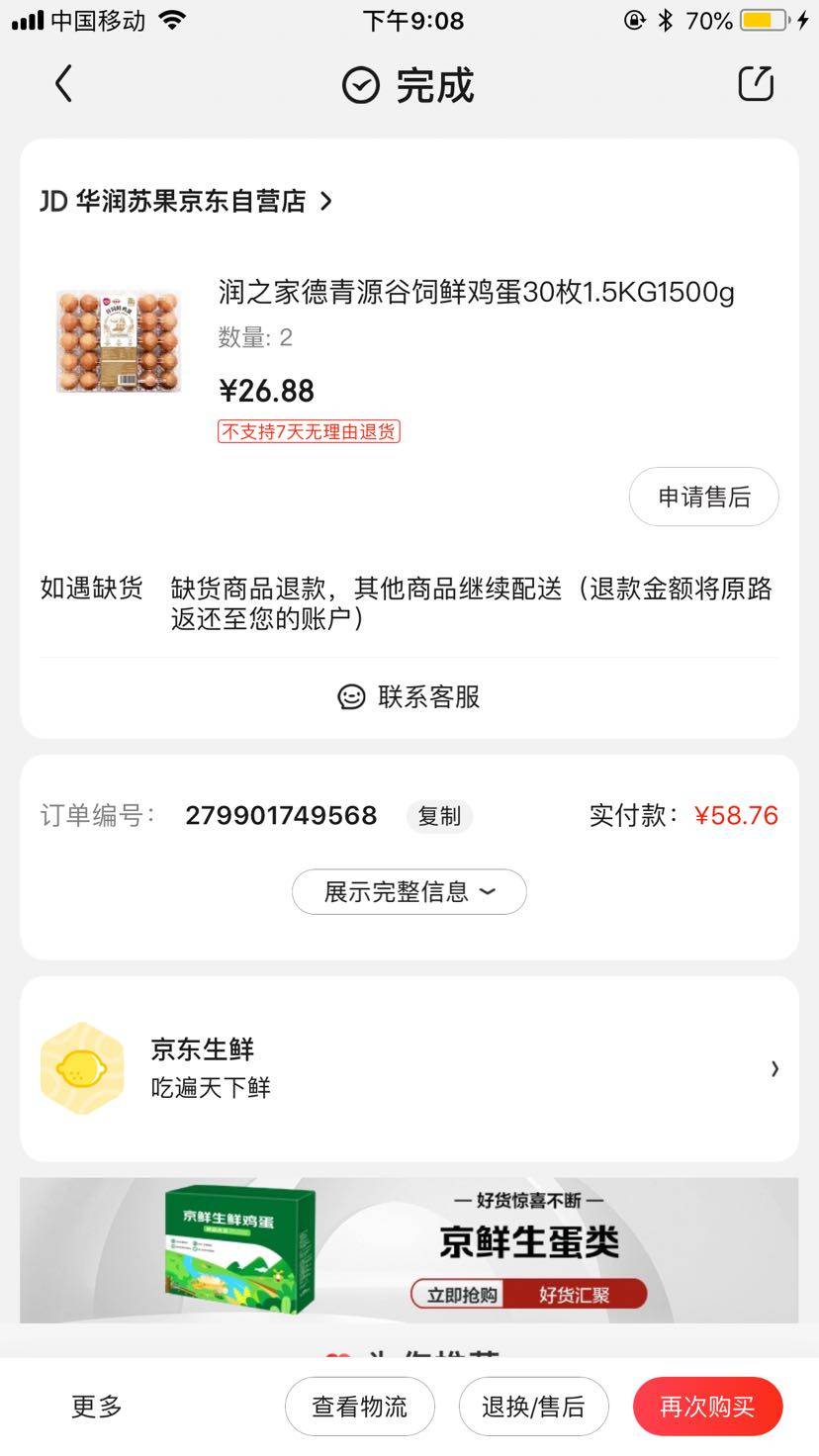Copy the order number with 复制
This screenshot has width=819, height=1456.
coord(439,816)
